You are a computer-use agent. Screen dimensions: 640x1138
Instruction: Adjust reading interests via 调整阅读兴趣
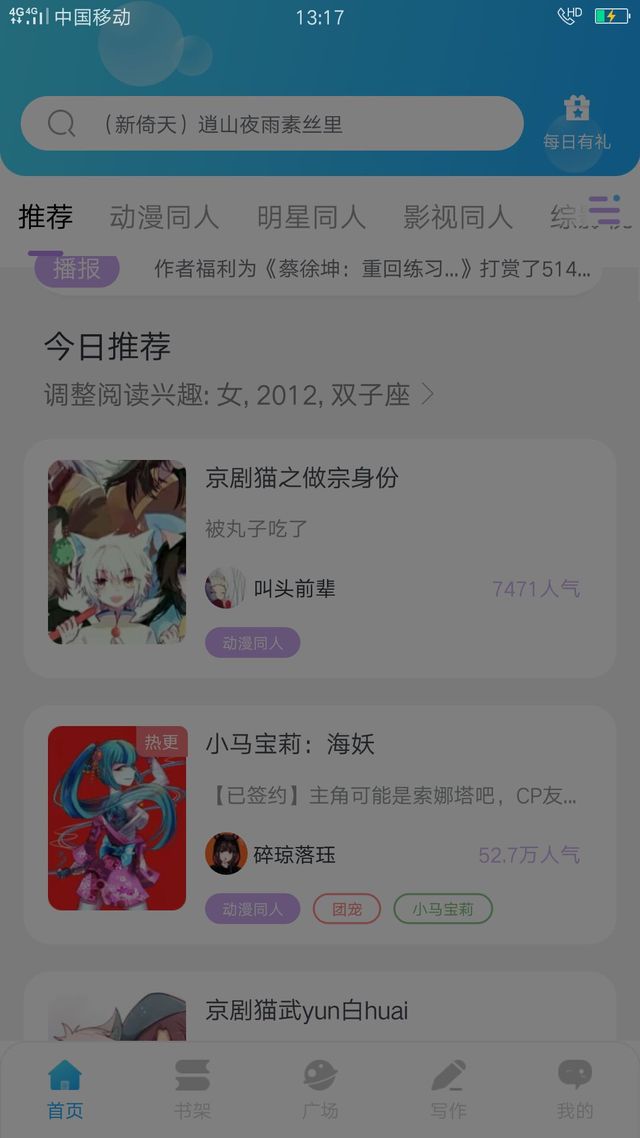coord(239,395)
